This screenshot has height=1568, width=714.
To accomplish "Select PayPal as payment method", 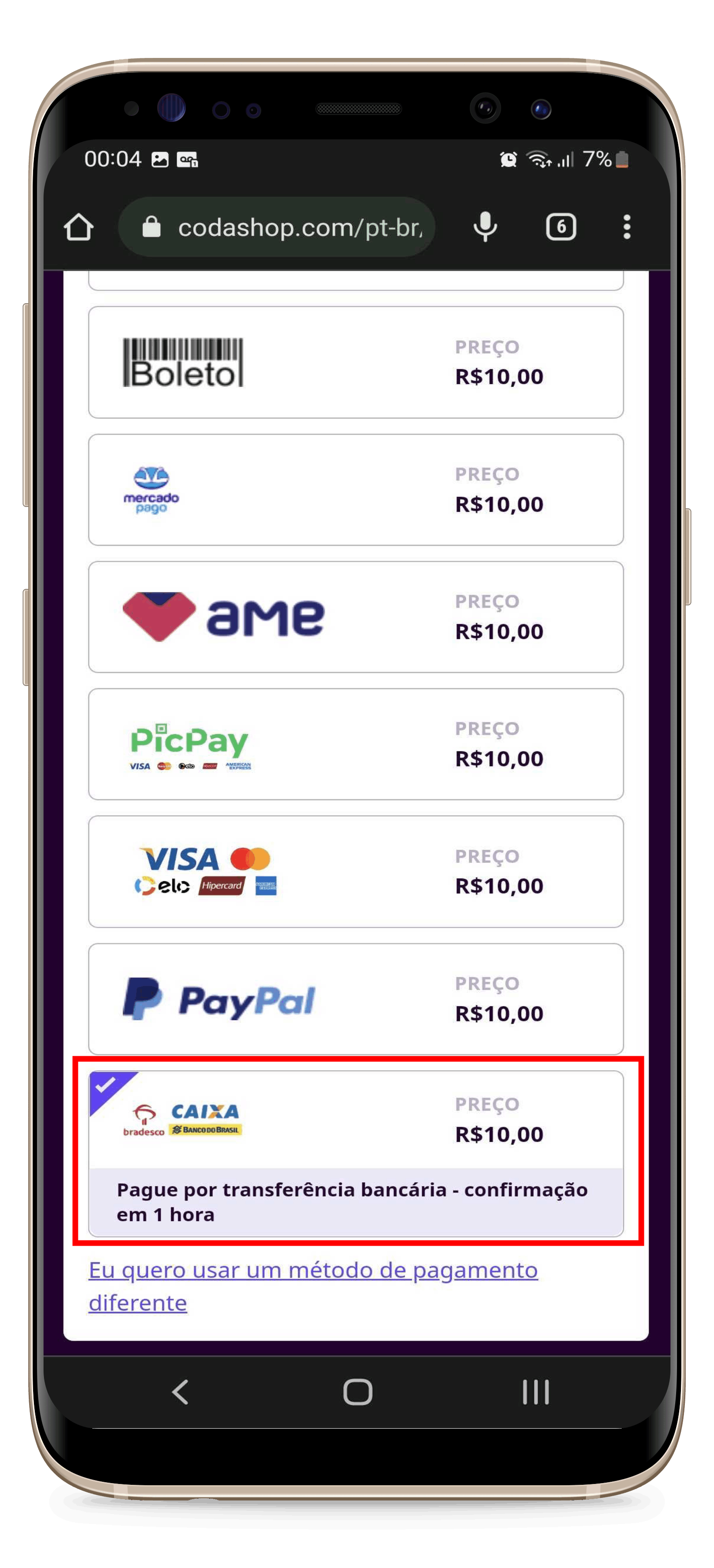I will click(356, 999).
